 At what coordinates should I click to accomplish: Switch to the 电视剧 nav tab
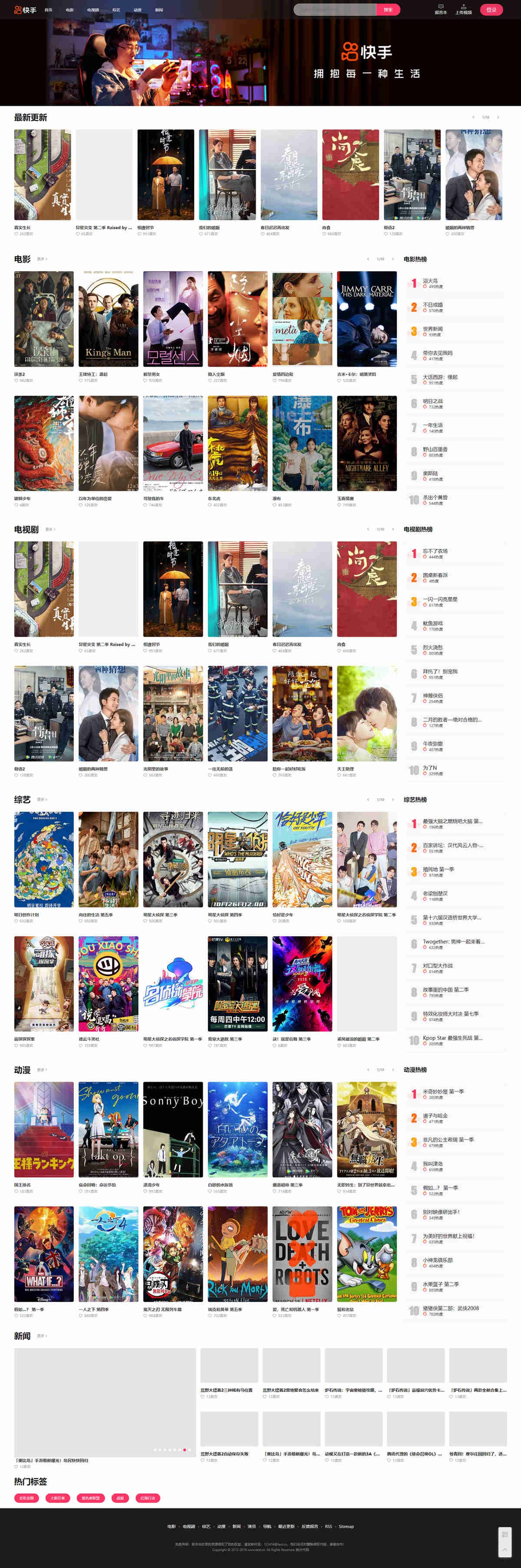tap(92, 10)
